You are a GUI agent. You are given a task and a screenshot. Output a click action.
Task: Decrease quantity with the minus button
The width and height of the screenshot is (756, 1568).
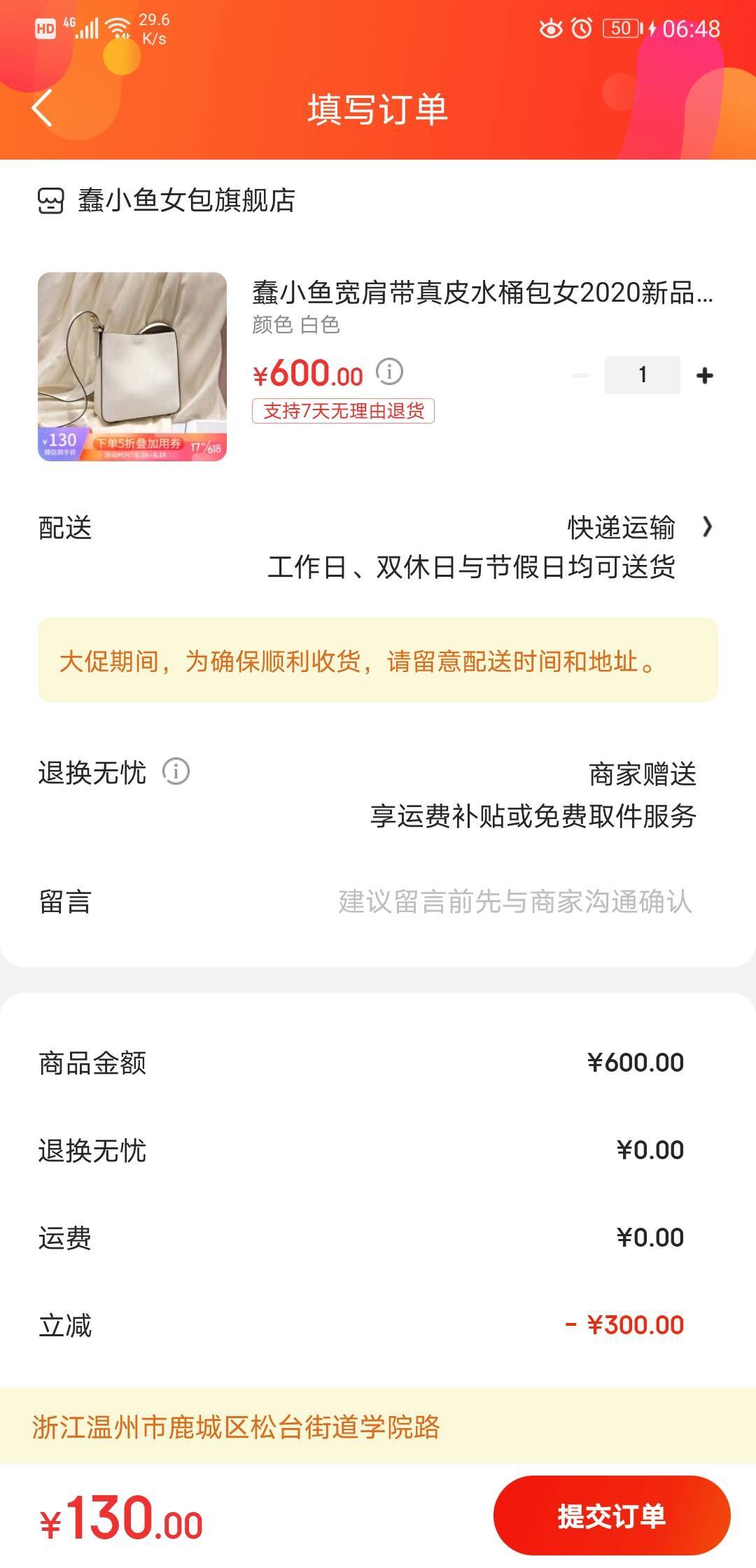tap(581, 376)
